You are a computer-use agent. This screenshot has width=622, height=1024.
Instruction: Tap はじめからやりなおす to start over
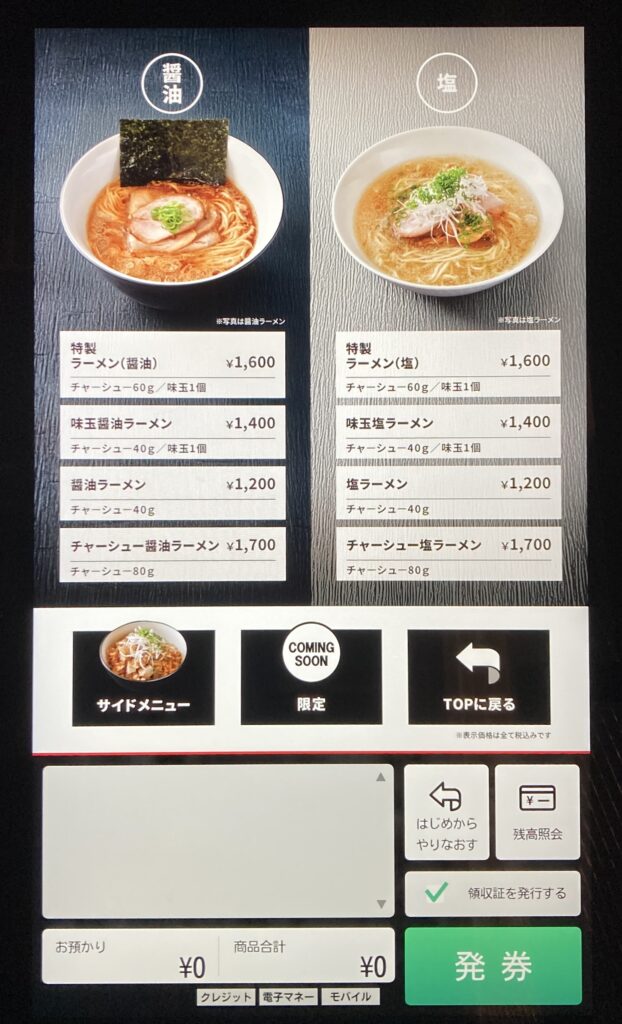point(446,812)
